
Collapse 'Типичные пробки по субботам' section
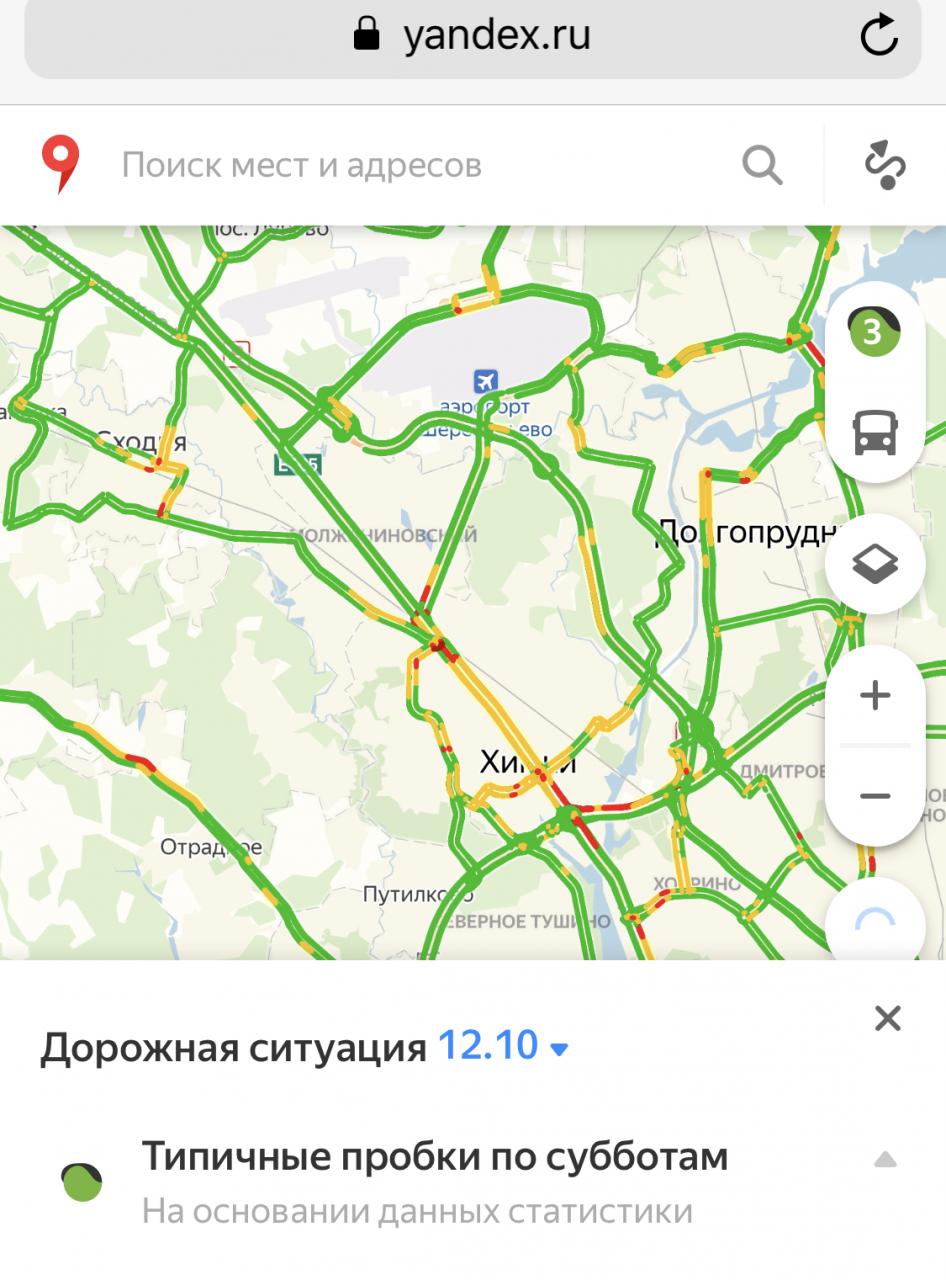(x=885, y=1160)
